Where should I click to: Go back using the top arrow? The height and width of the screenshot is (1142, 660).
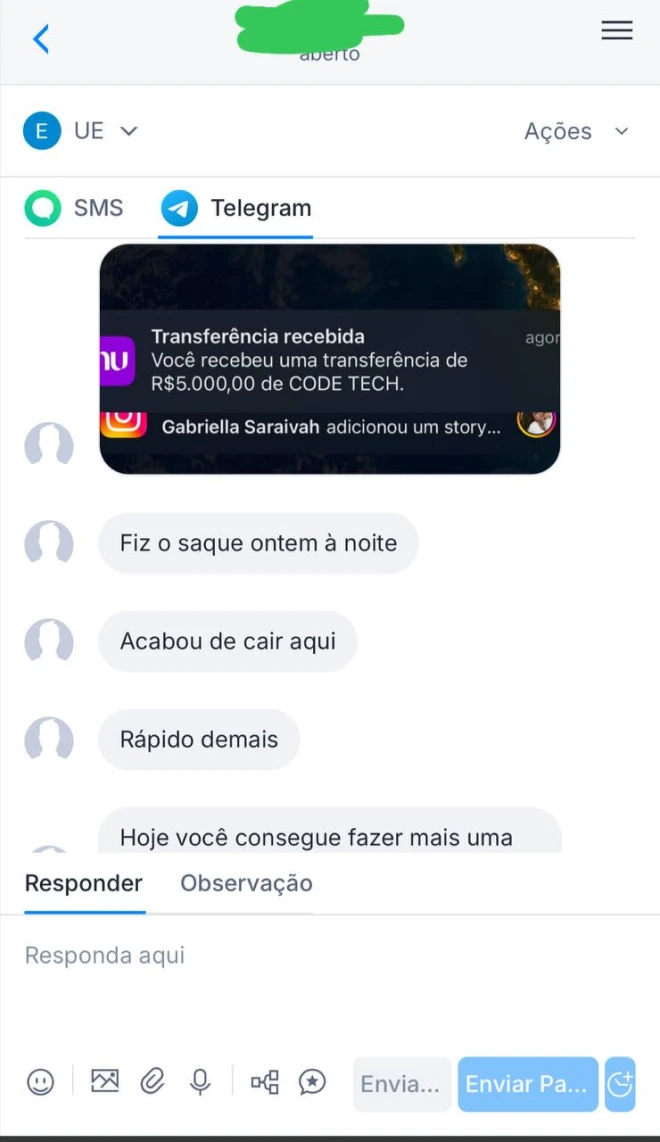tap(41, 39)
